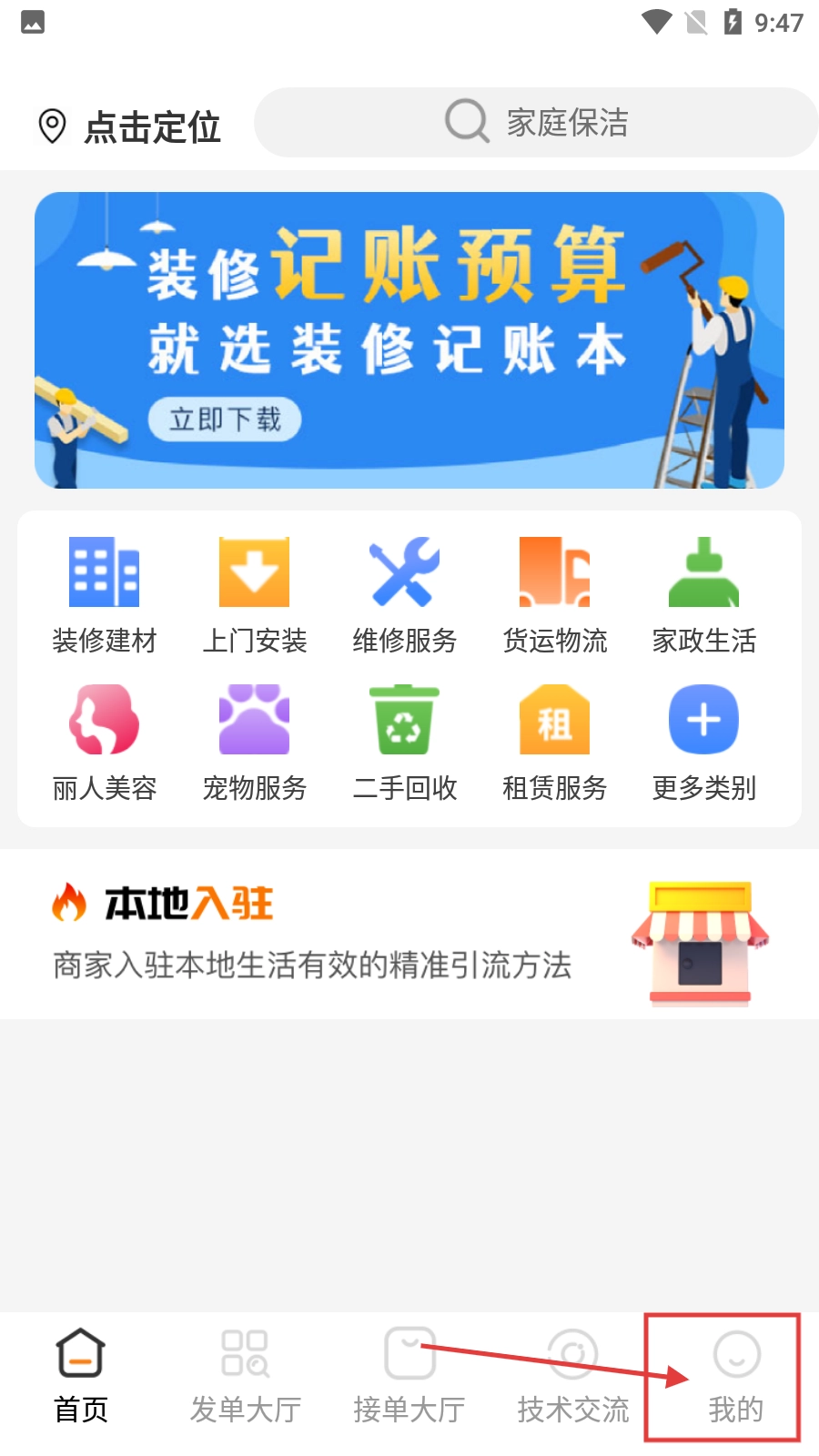819x1456 pixels.
Task: Open the 本地入驻 merchant card
Action: pos(409,935)
